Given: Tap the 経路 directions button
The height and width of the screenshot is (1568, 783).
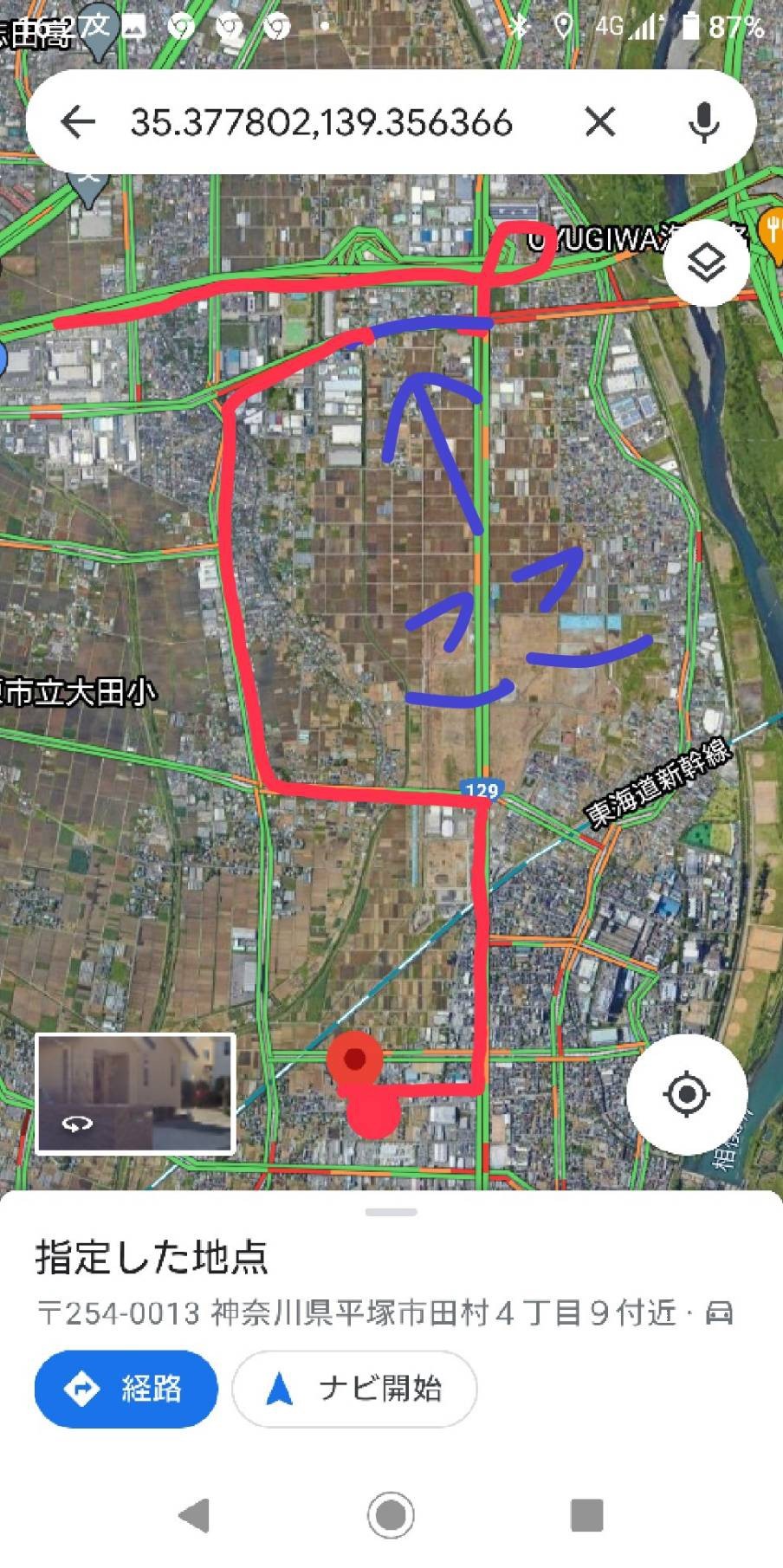Looking at the screenshot, I should [x=126, y=1389].
